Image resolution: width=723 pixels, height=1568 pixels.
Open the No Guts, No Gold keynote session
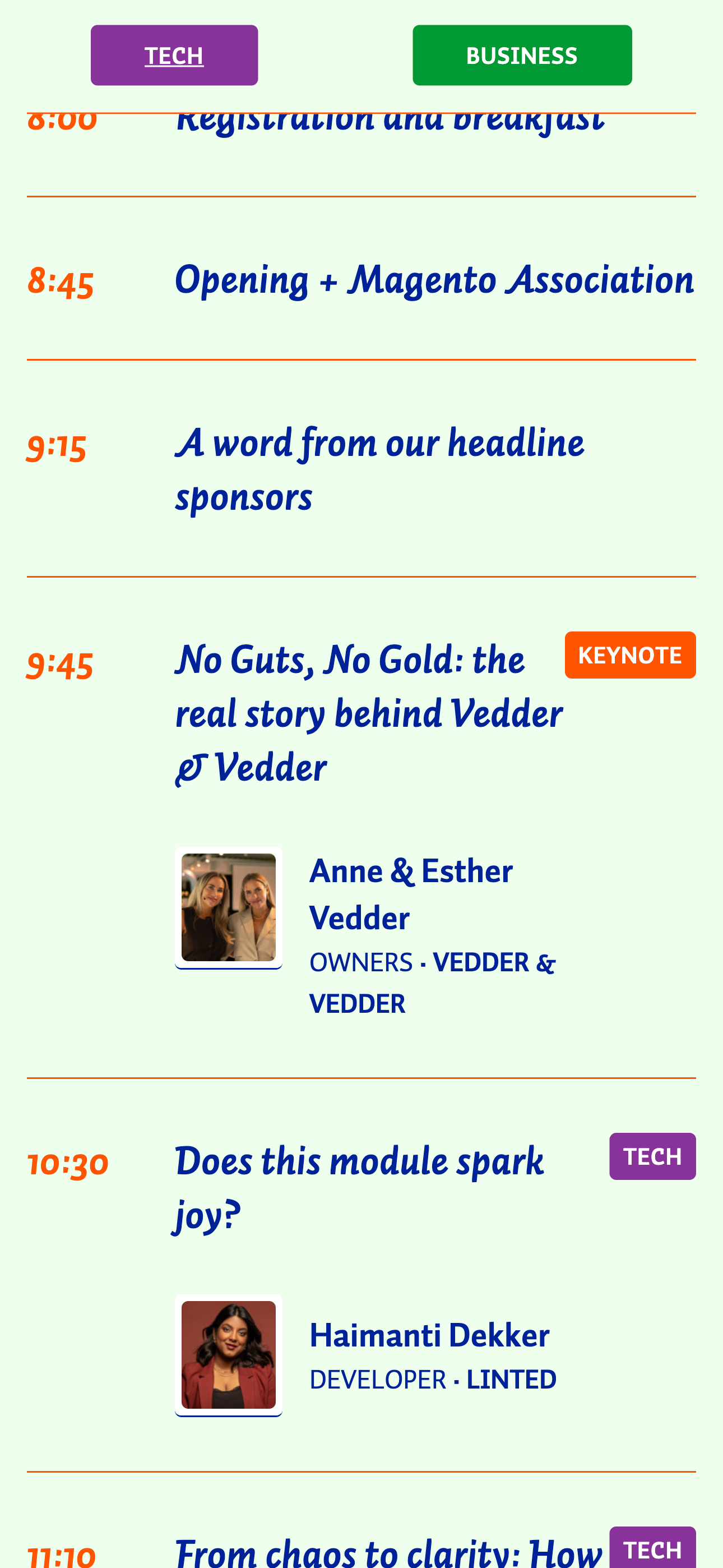click(368, 713)
